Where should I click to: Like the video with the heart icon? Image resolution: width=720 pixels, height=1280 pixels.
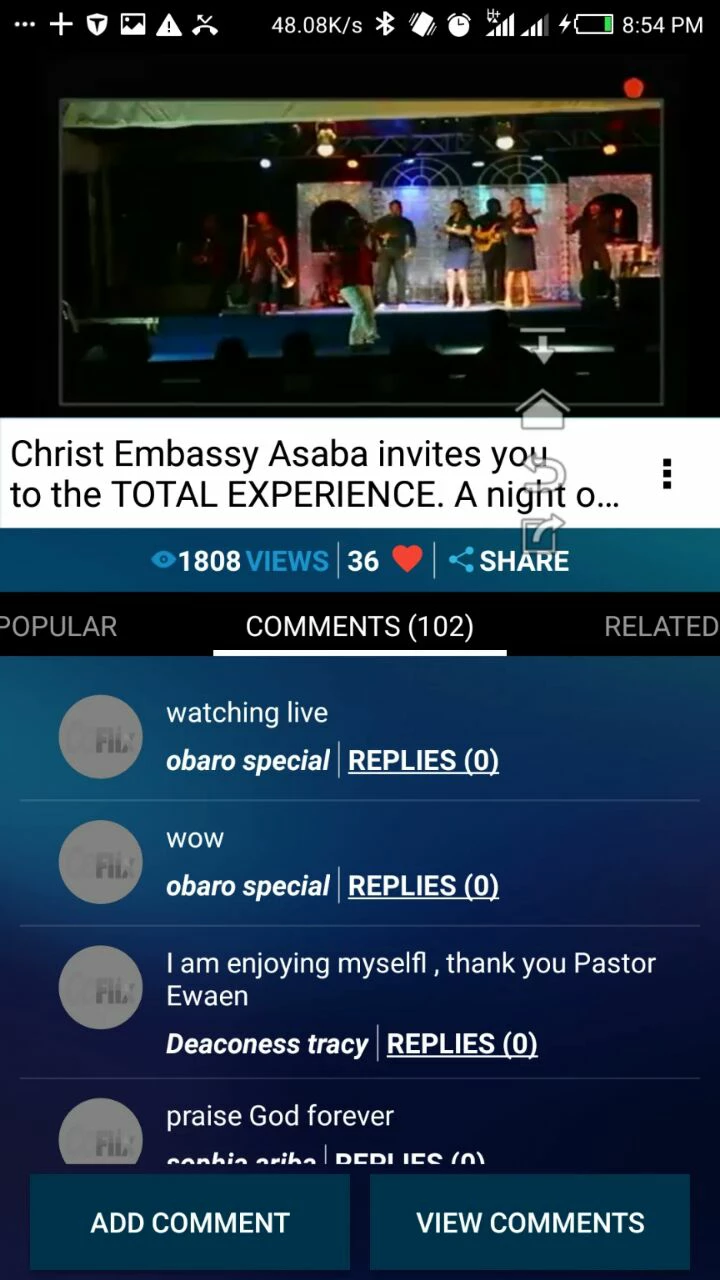(x=407, y=560)
